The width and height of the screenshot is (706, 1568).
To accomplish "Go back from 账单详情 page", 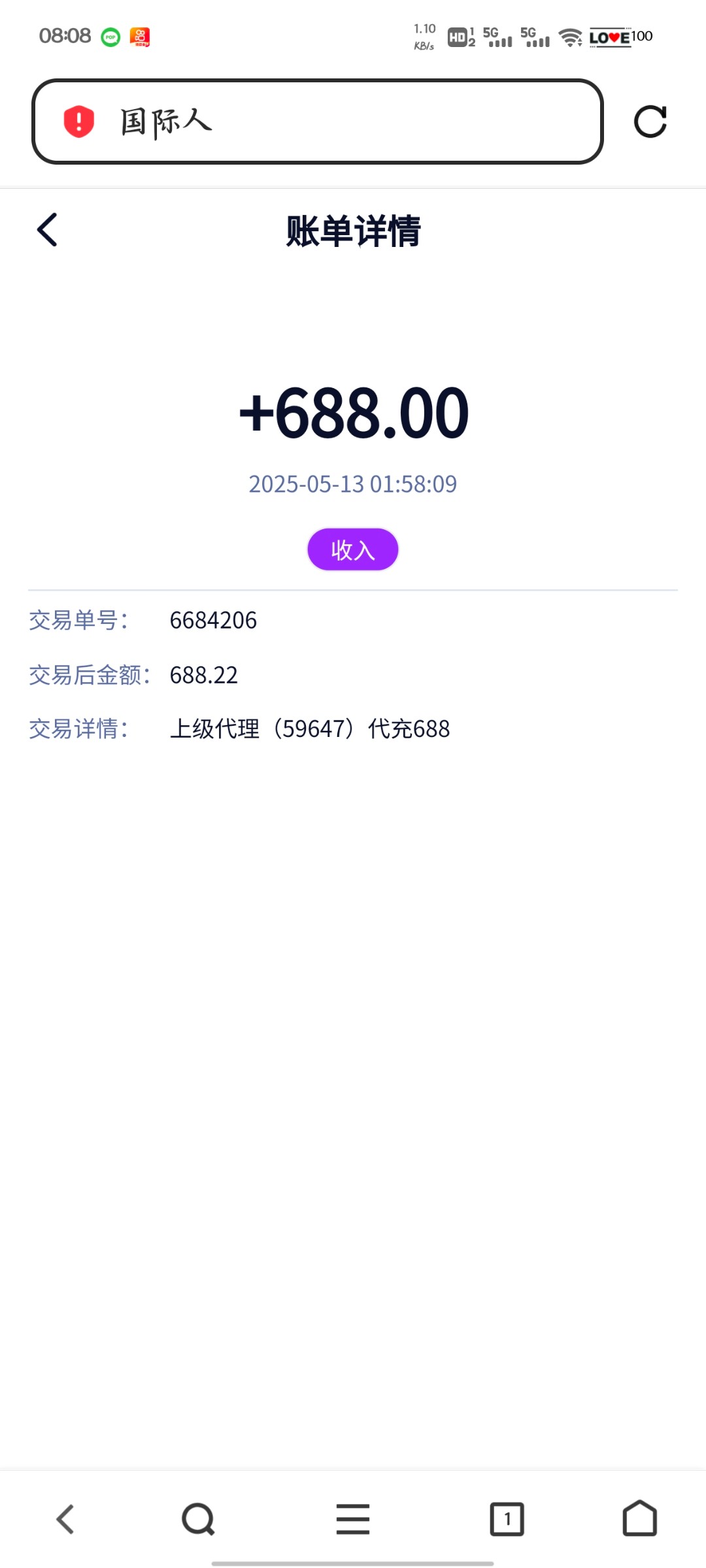I will click(x=48, y=230).
